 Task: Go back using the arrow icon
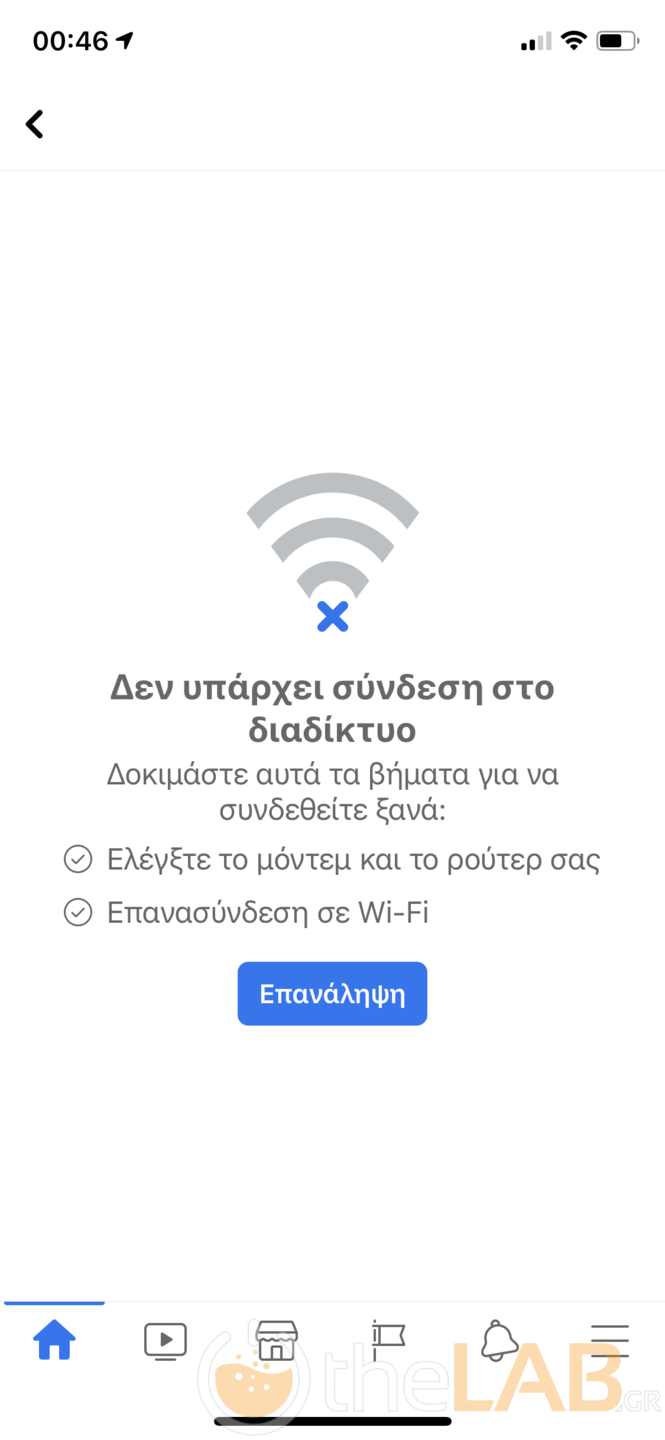(35, 124)
